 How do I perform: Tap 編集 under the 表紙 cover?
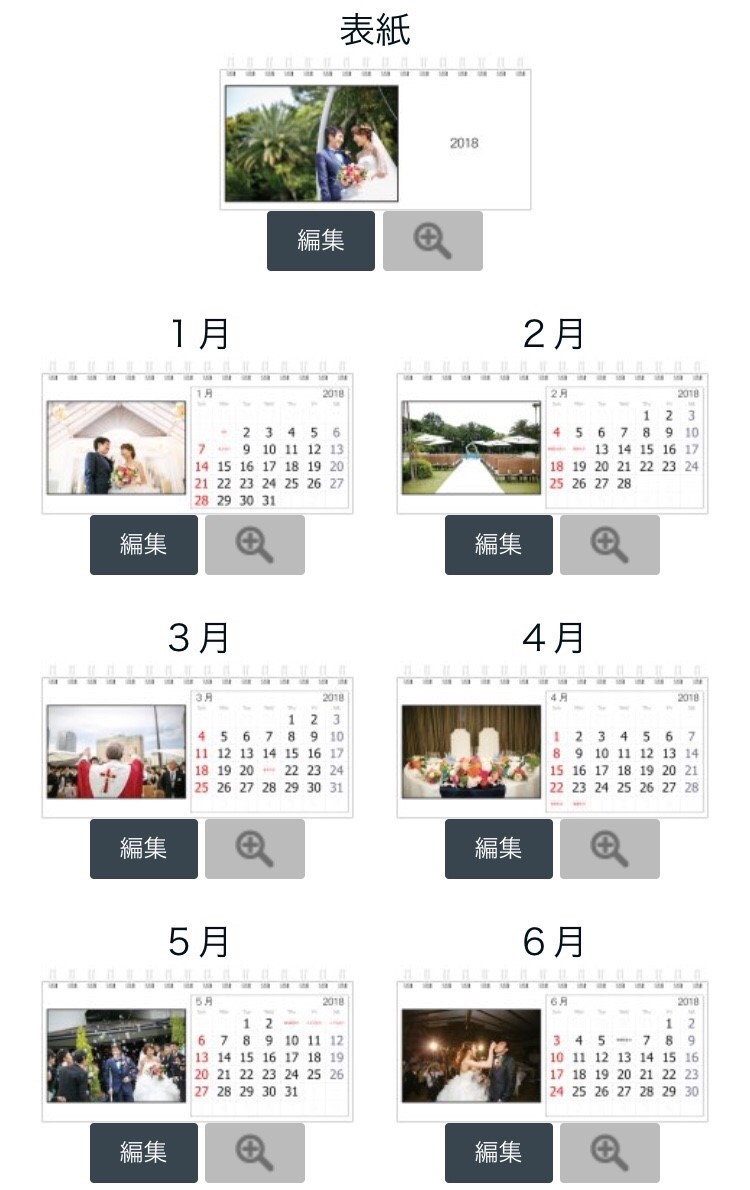pos(320,241)
